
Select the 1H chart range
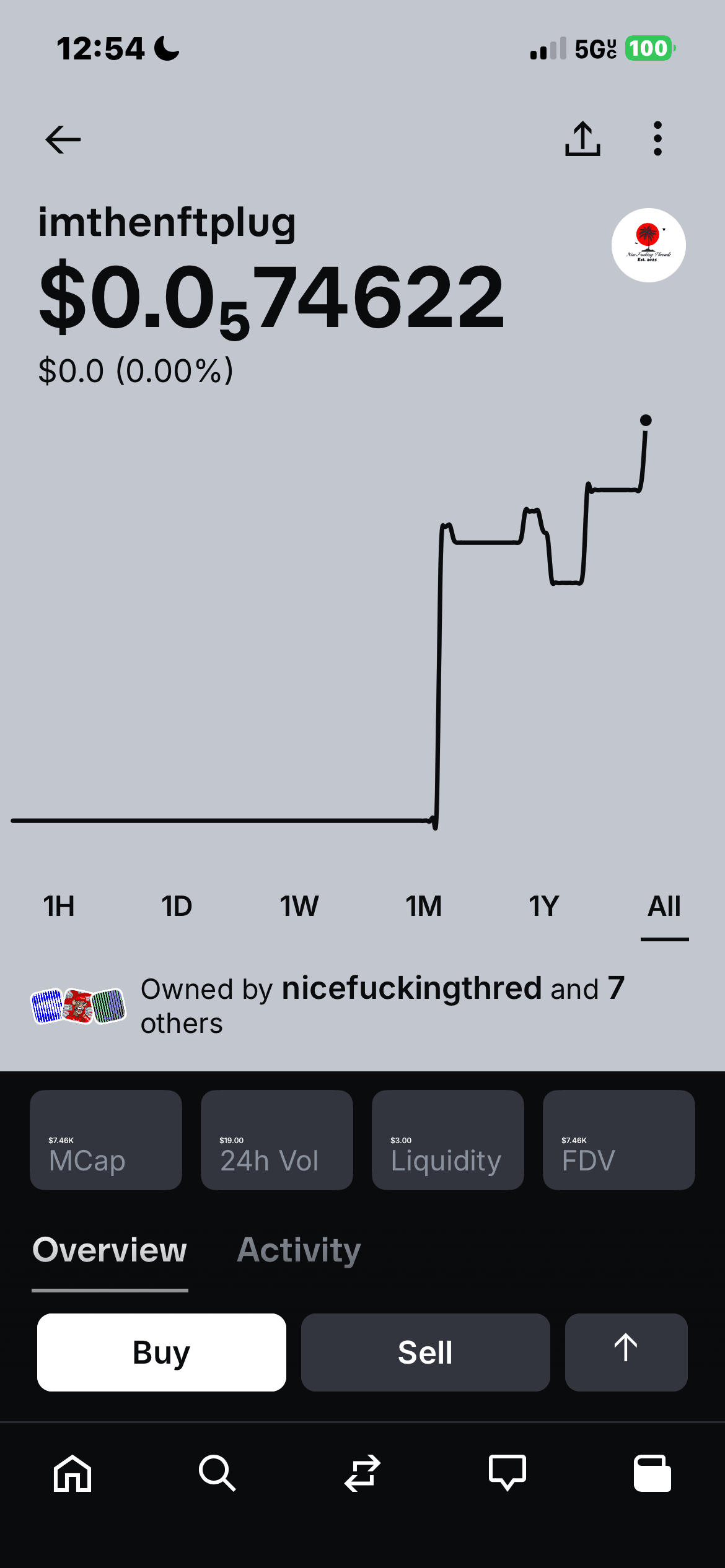tap(59, 907)
